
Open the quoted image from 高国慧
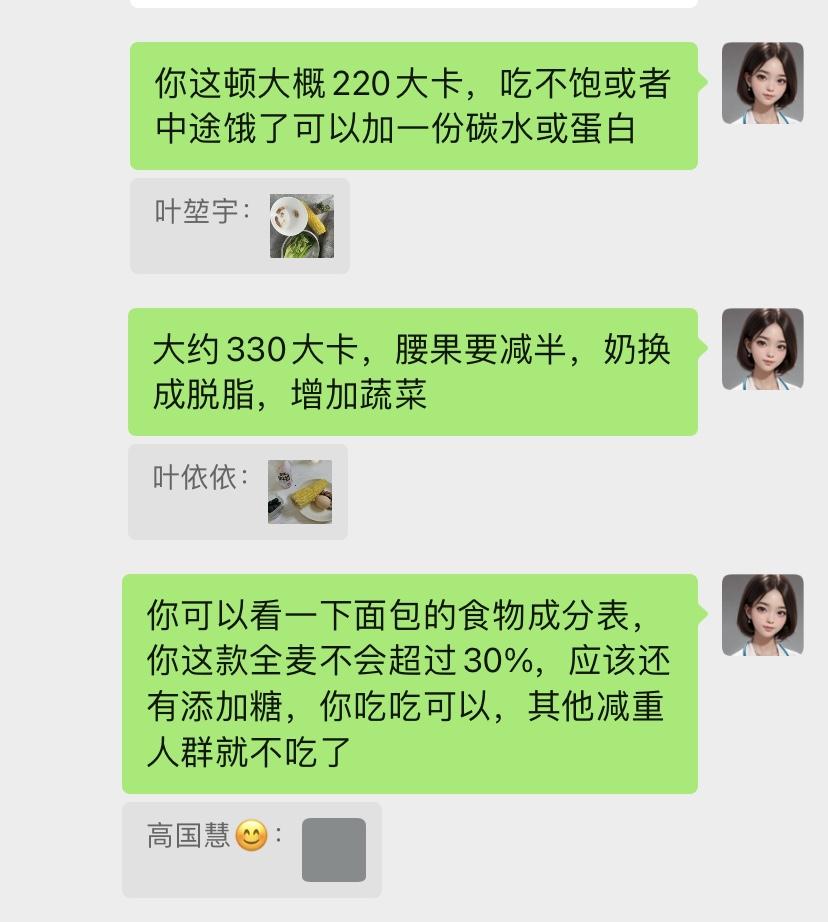[x=333, y=850]
